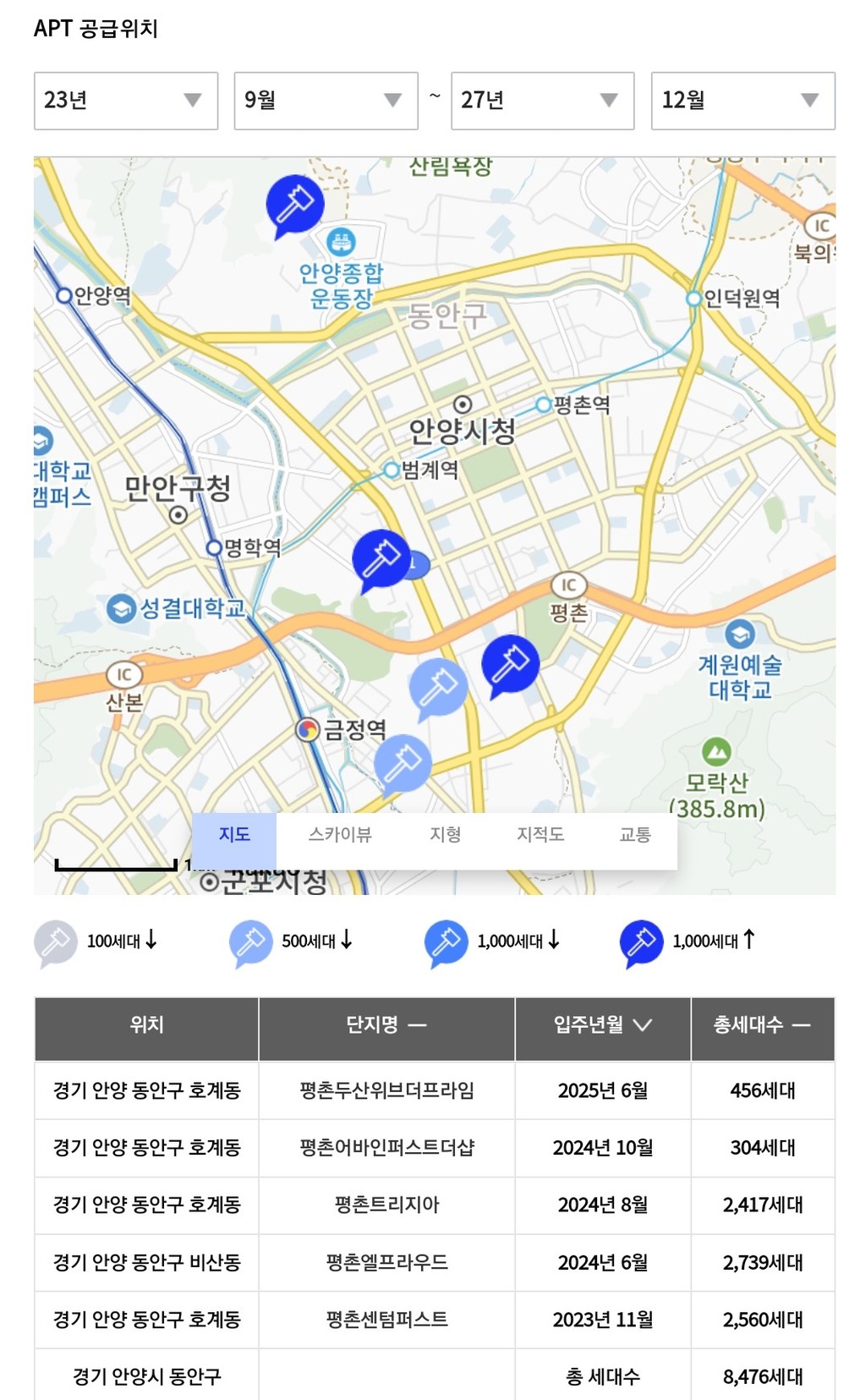860x1400 pixels.
Task: Open the end year dropdown showing 27년
Action: (x=542, y=101)
